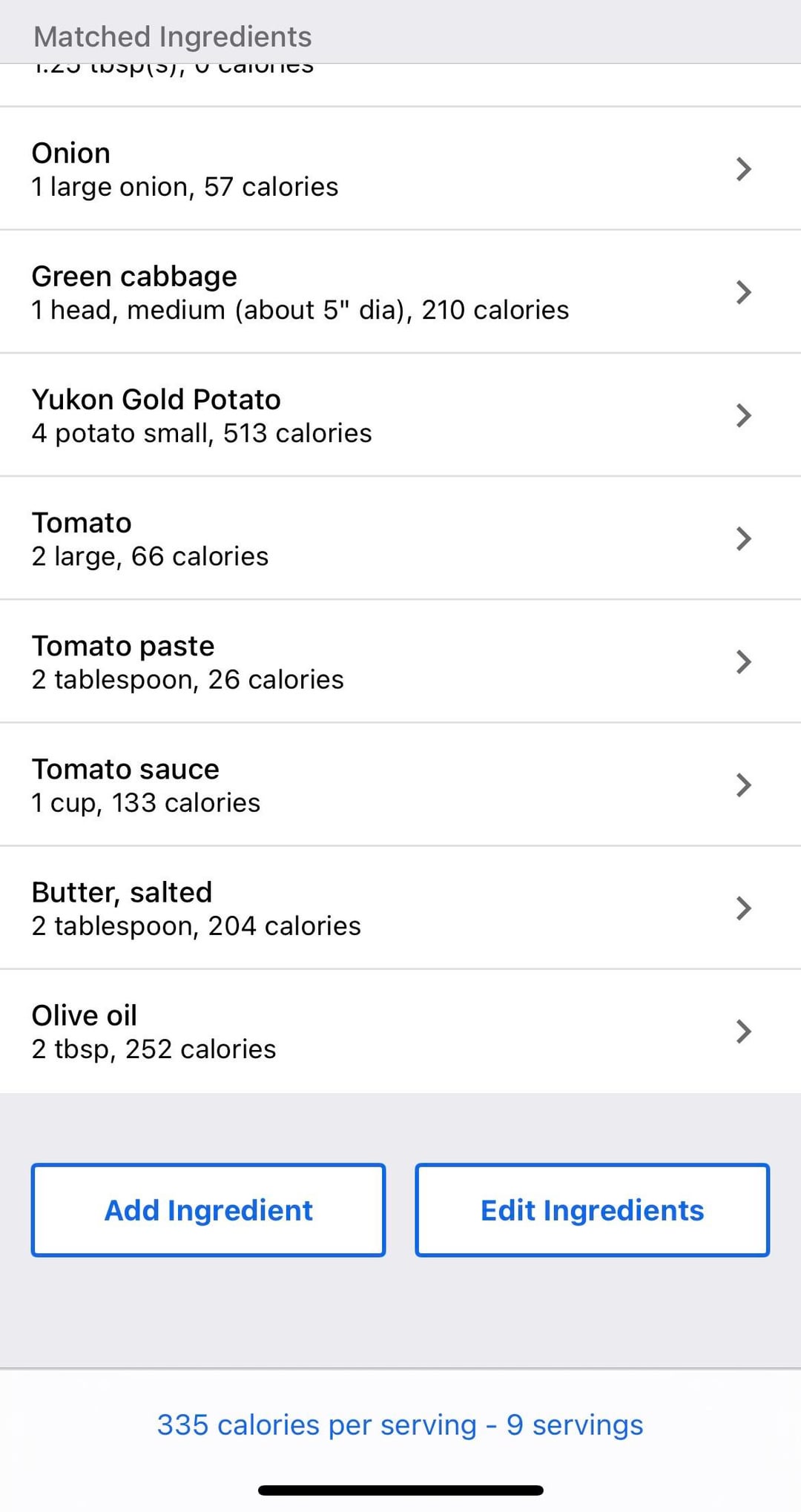Viewport: 801px width, 1512px height.
Task: Open Tomato sauce 1 cup entry
Action: click(x=400, y=785)
